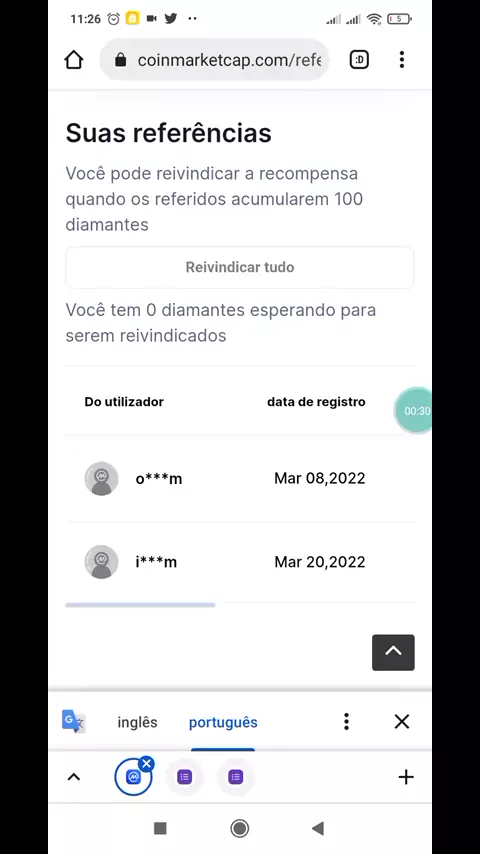Dismiss the translate bar
This screenshot has width=480, height=854.
point(402,722)
